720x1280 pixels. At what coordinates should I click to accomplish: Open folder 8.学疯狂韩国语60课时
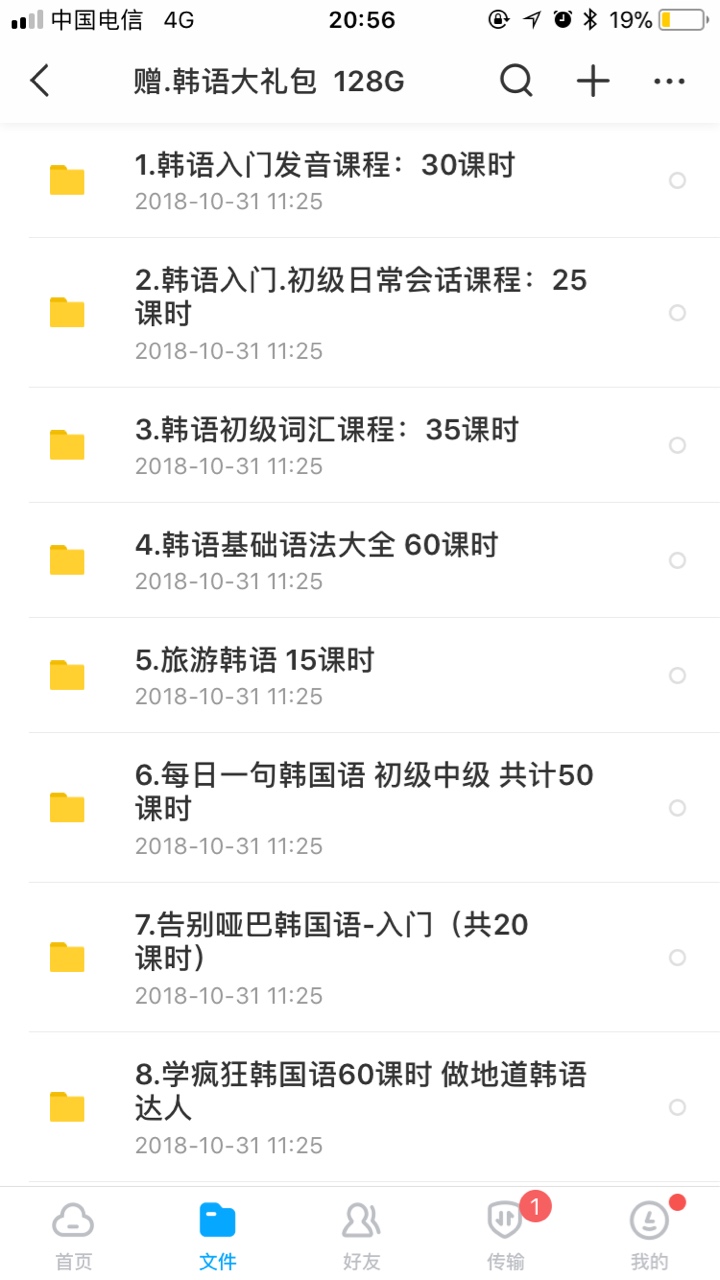pos(360,1107)
